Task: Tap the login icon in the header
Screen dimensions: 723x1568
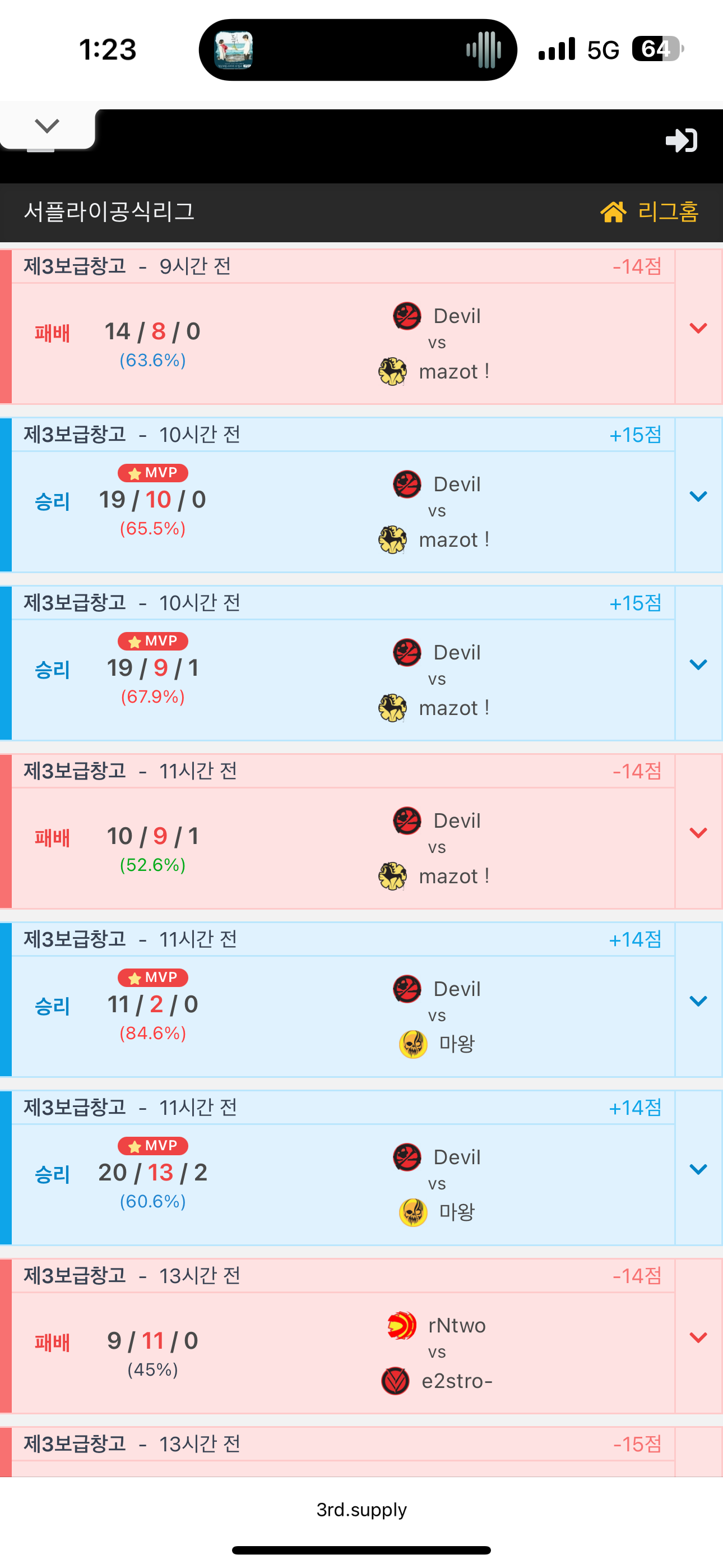Action: (x=681, y=141)
